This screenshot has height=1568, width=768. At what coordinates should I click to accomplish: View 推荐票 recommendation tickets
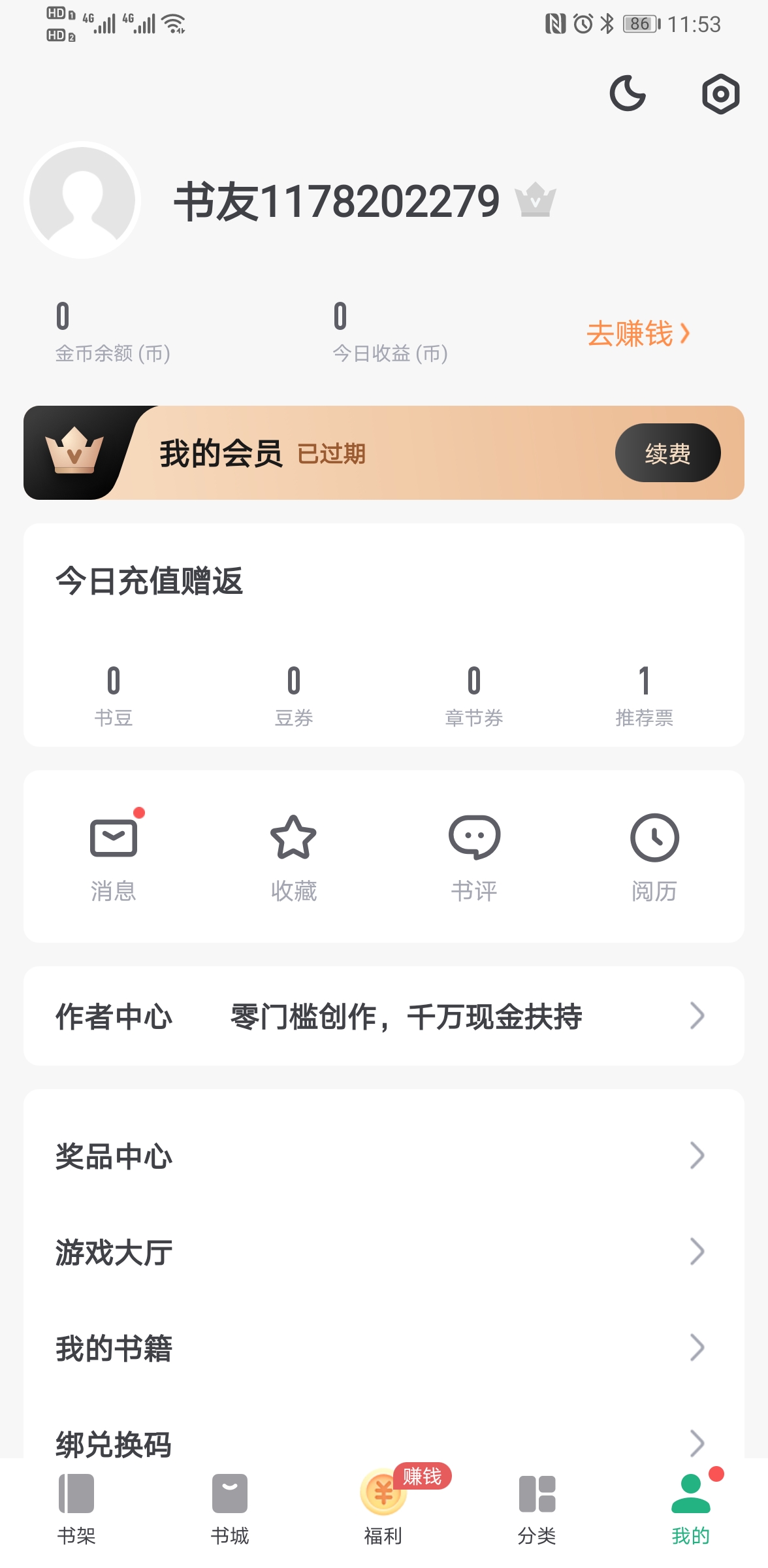644,696
